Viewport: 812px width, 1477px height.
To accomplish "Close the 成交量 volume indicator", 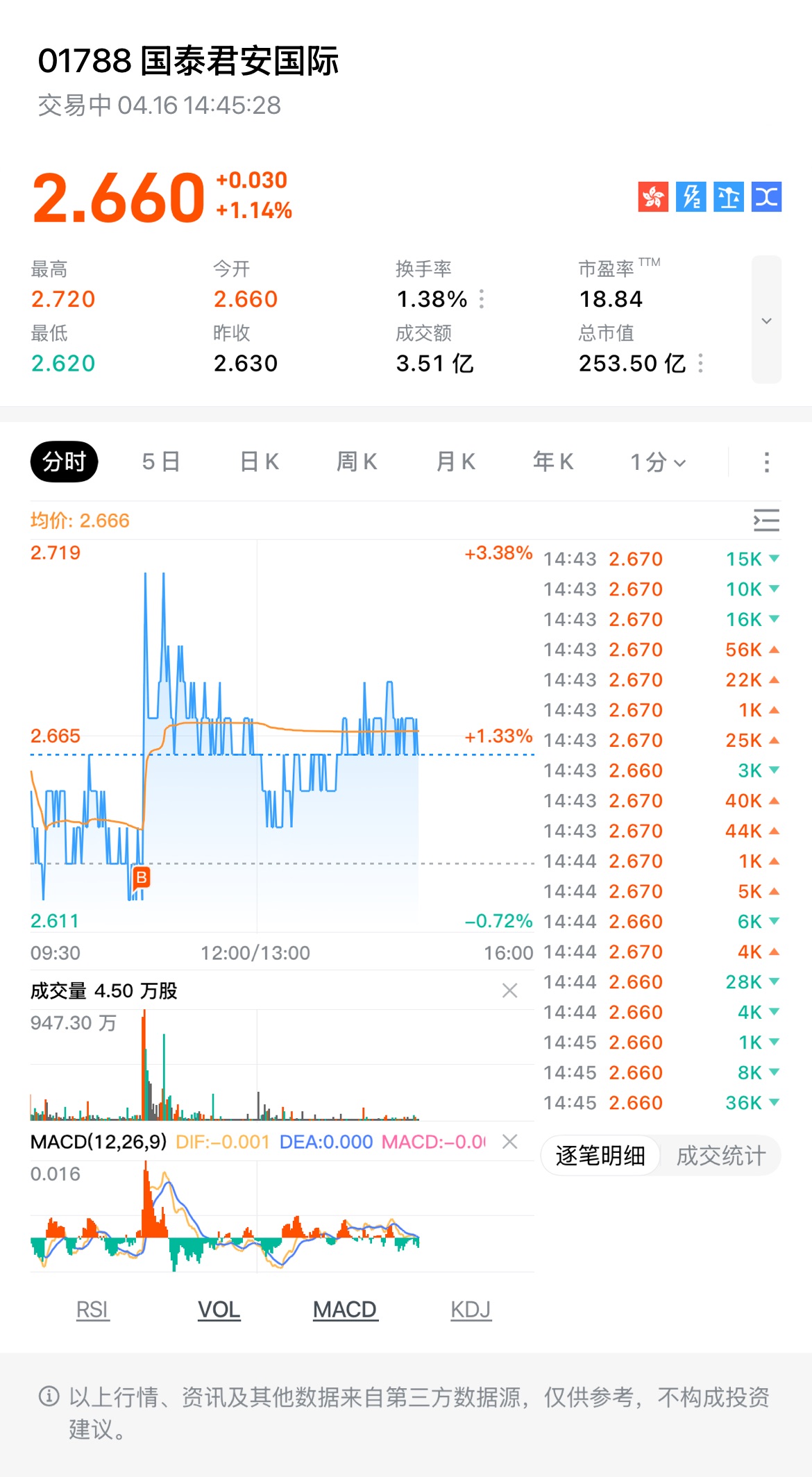I will tap(509, 990).
